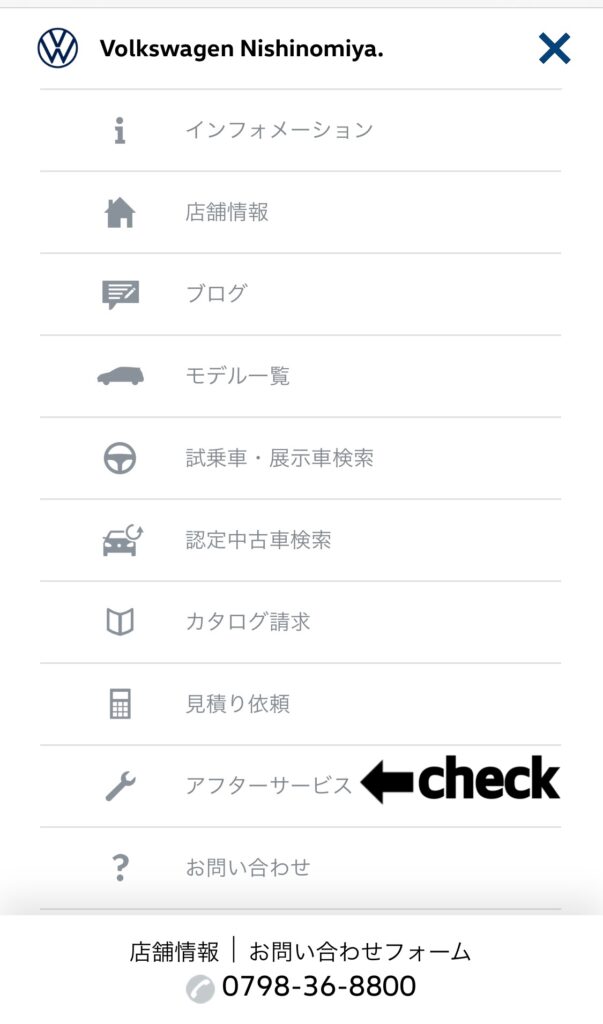This screenshot has height=1024, width=603.
Task: Go to ブログ
Action: pyautogui.click(x=301, y=294)
